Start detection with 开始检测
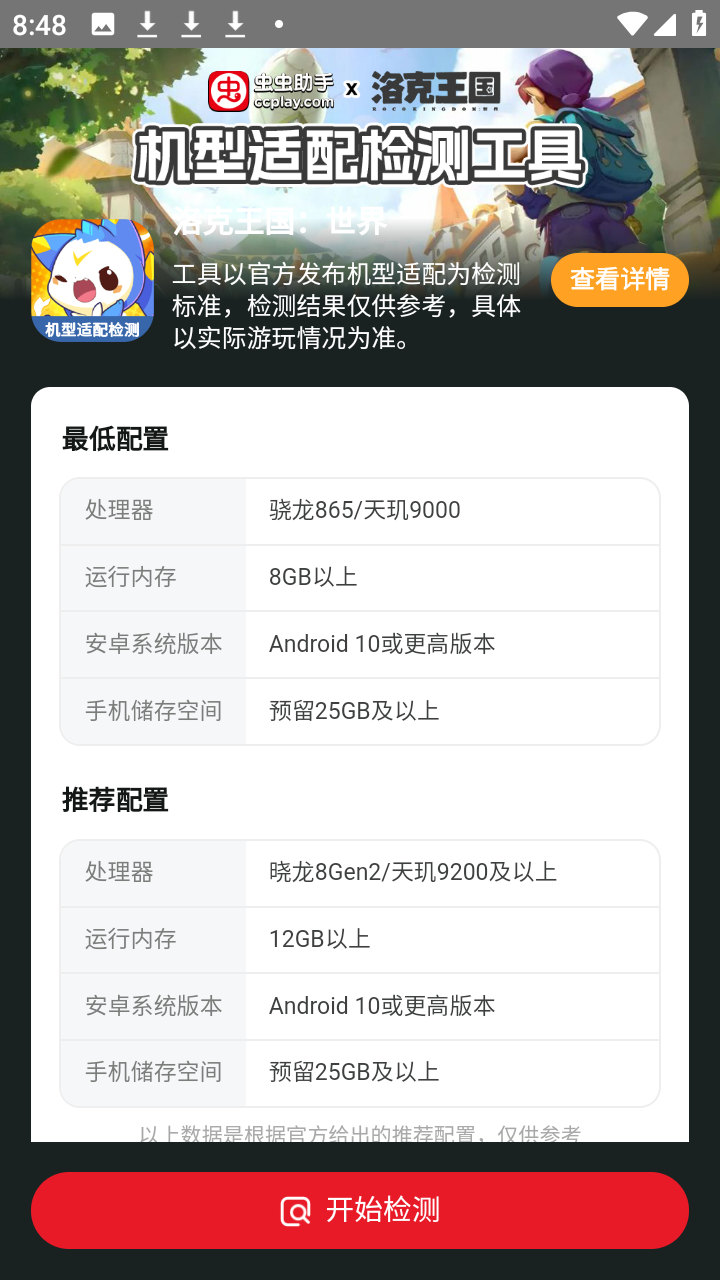 click(360, 1210)
